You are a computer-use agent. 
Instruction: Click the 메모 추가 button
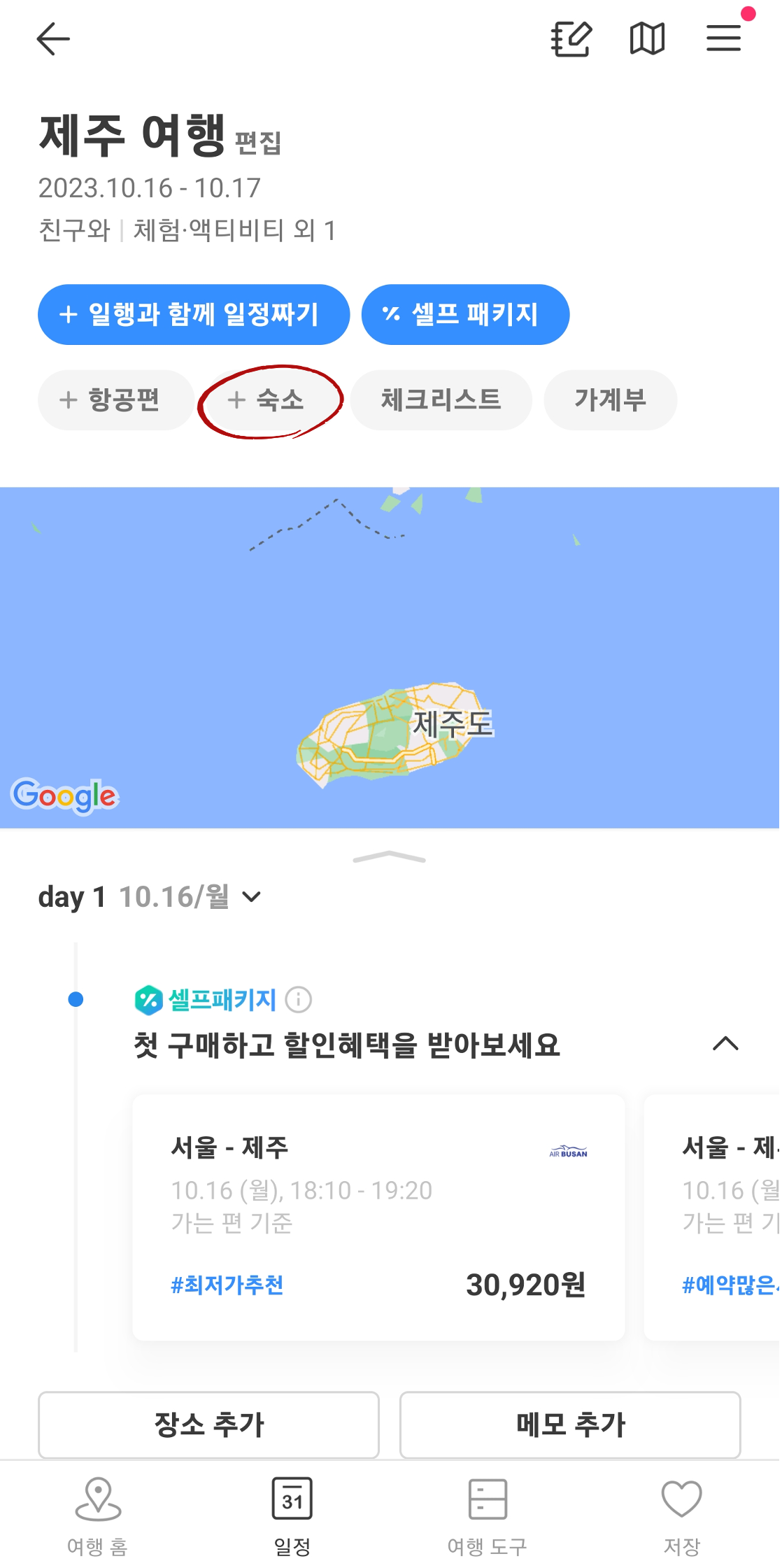570,1425
